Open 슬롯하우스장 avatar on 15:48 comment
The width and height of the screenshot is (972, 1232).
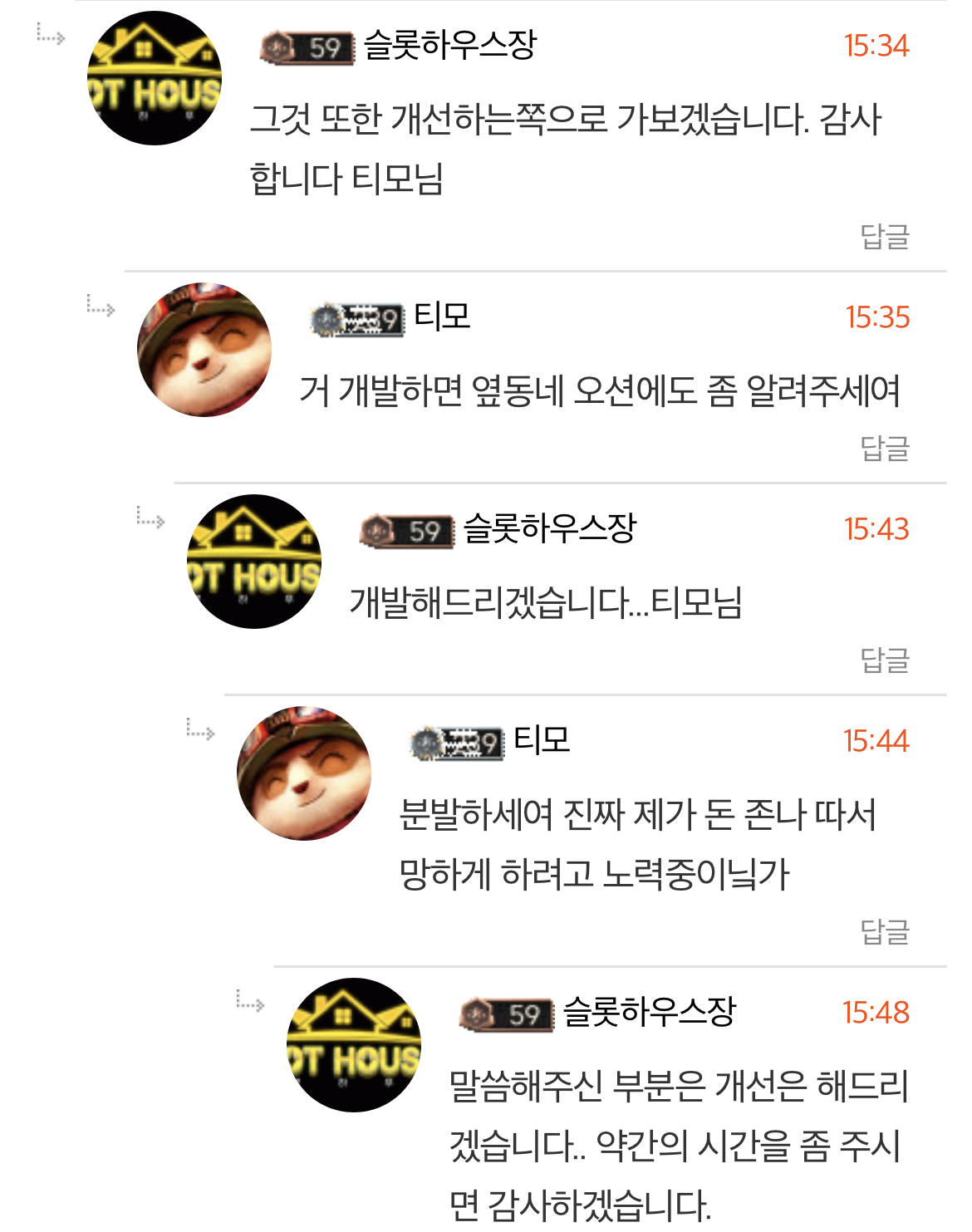(354, 1045)
